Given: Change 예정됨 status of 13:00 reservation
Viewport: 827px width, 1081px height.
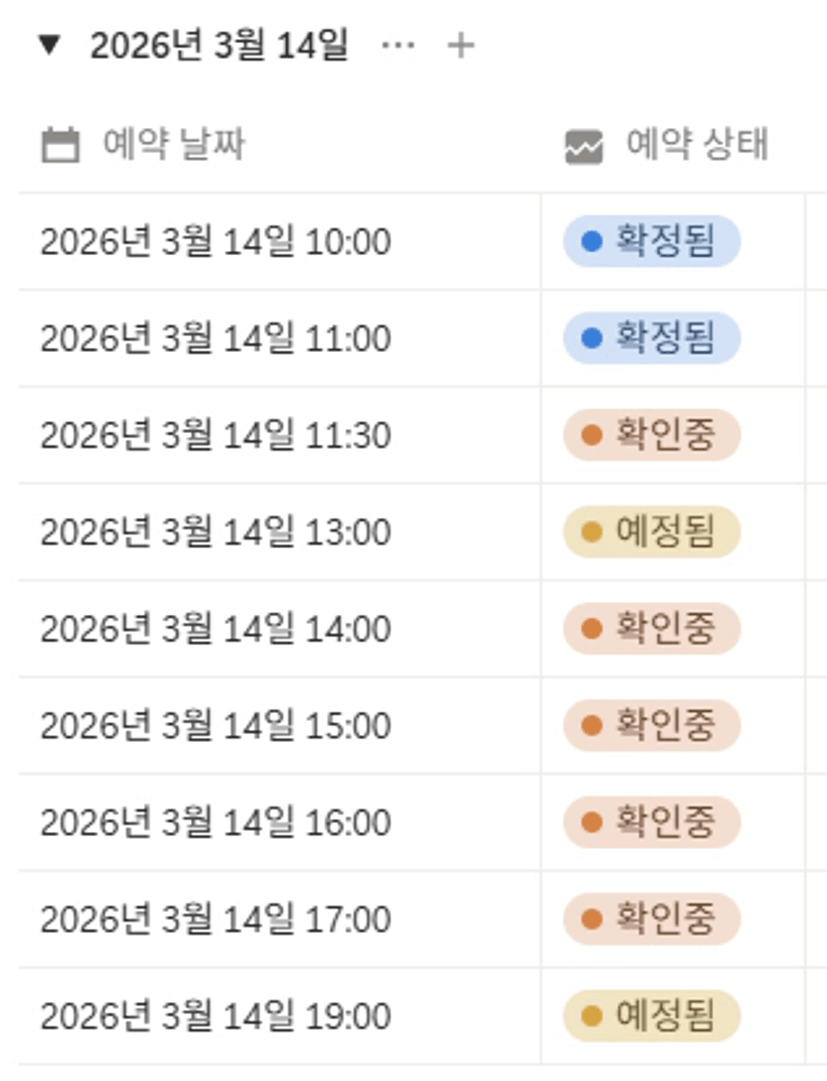Looking at the screenshot, I should [651, 533].
